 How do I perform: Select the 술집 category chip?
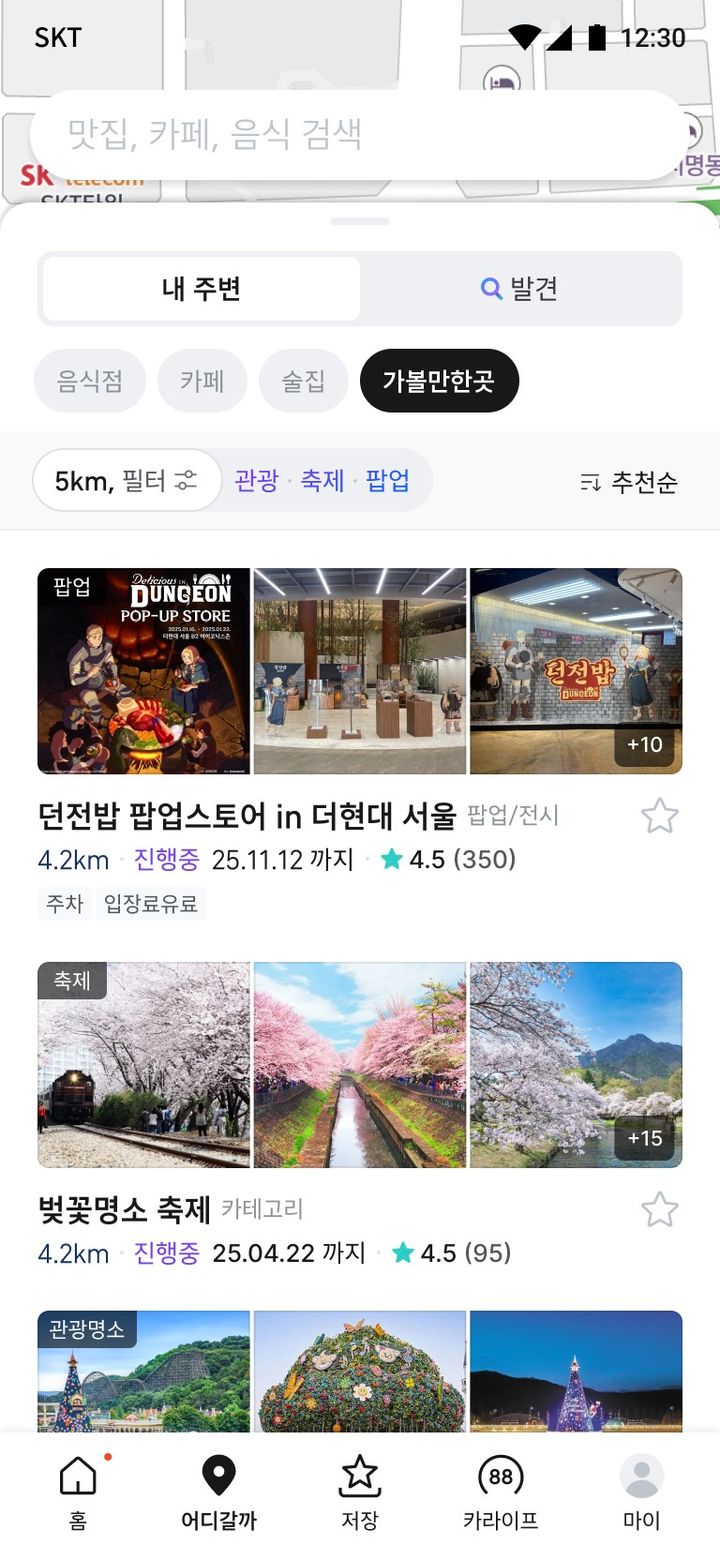point(303,381)
